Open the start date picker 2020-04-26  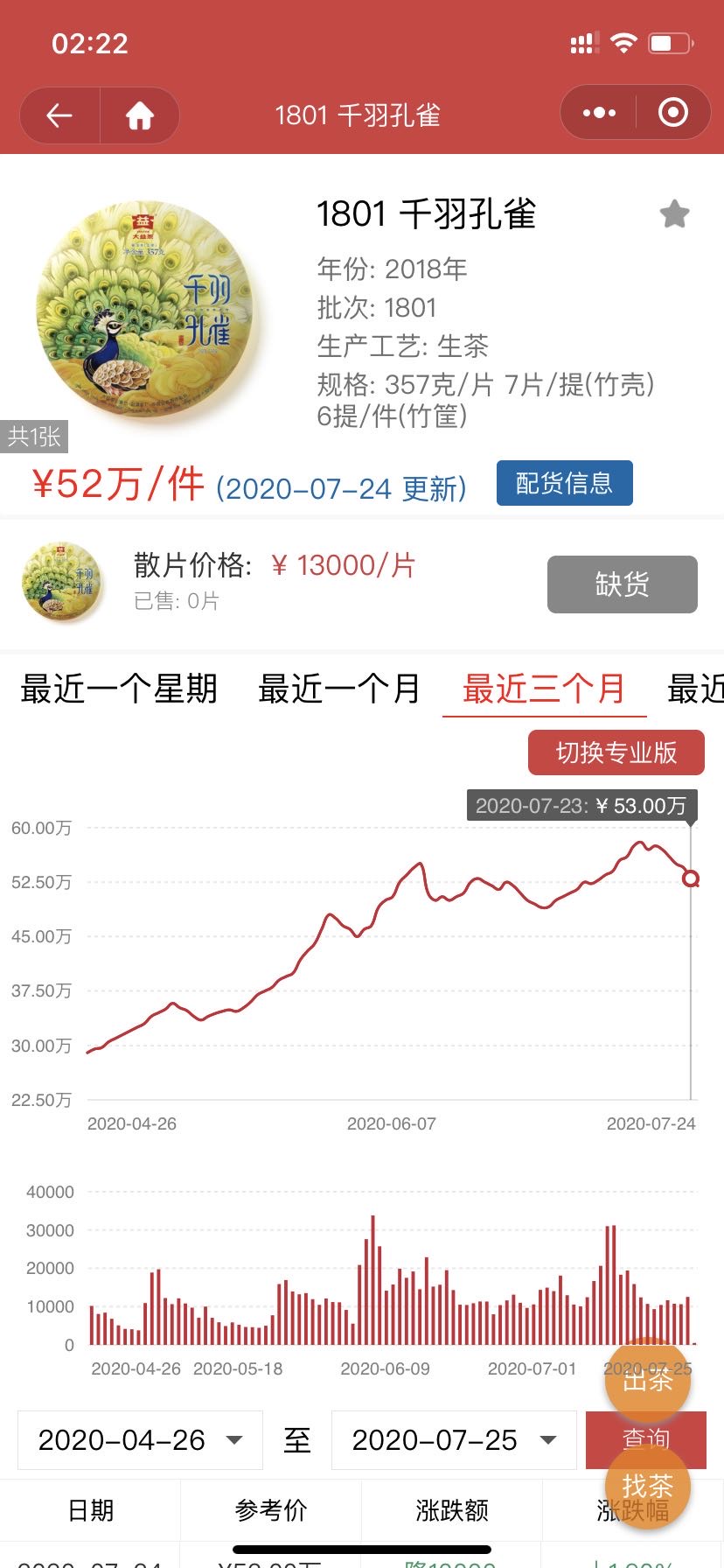click(140, 1439)
